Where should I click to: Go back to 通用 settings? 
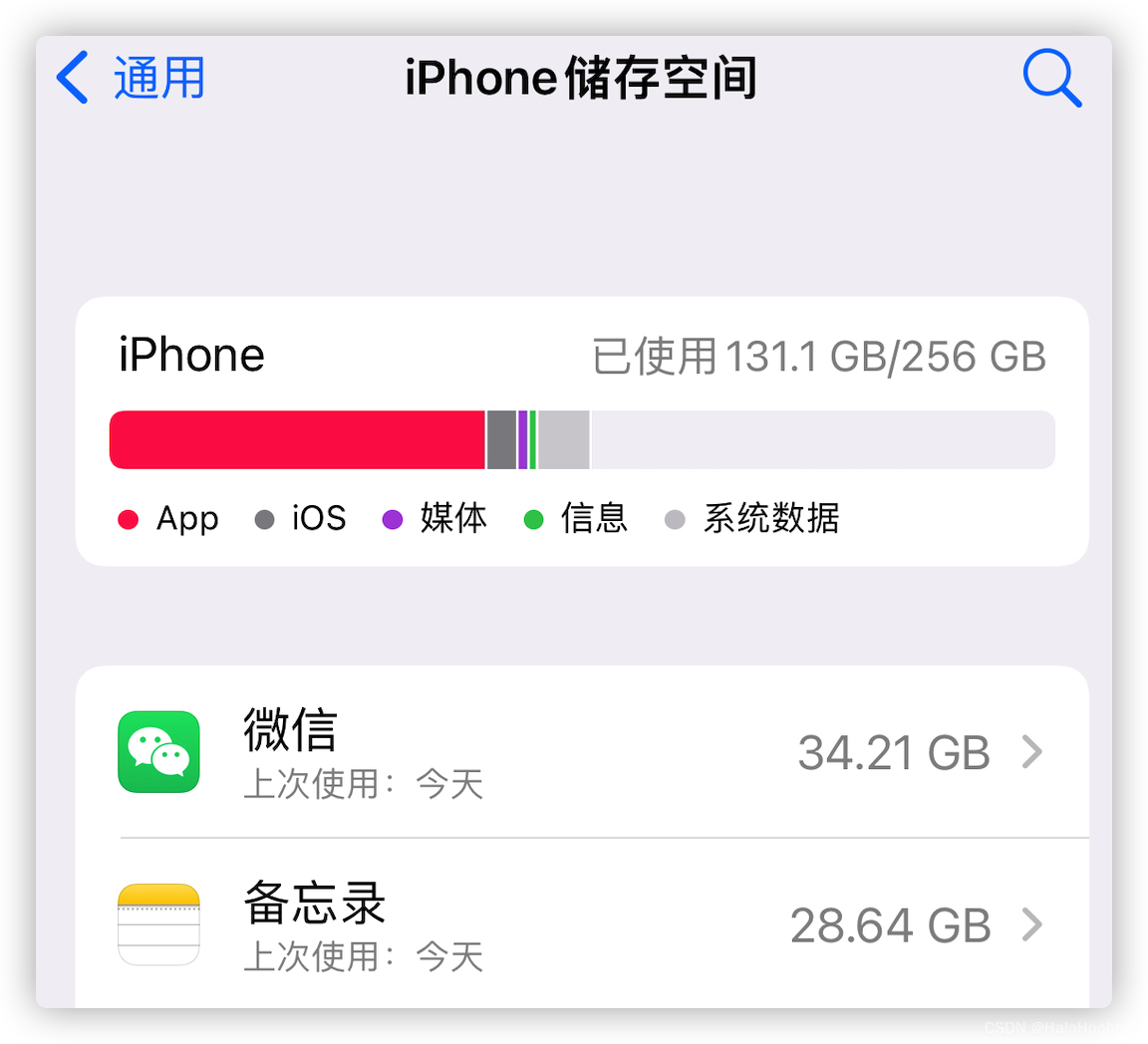[130, 78]
